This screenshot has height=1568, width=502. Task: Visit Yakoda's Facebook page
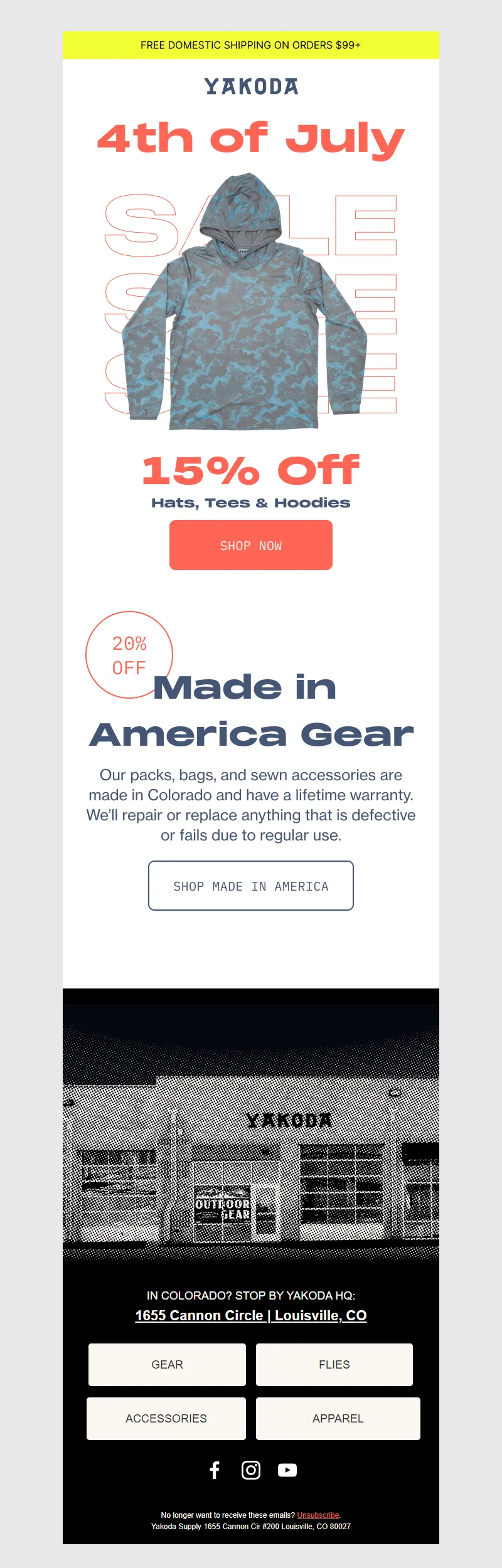coord(215,1470)
